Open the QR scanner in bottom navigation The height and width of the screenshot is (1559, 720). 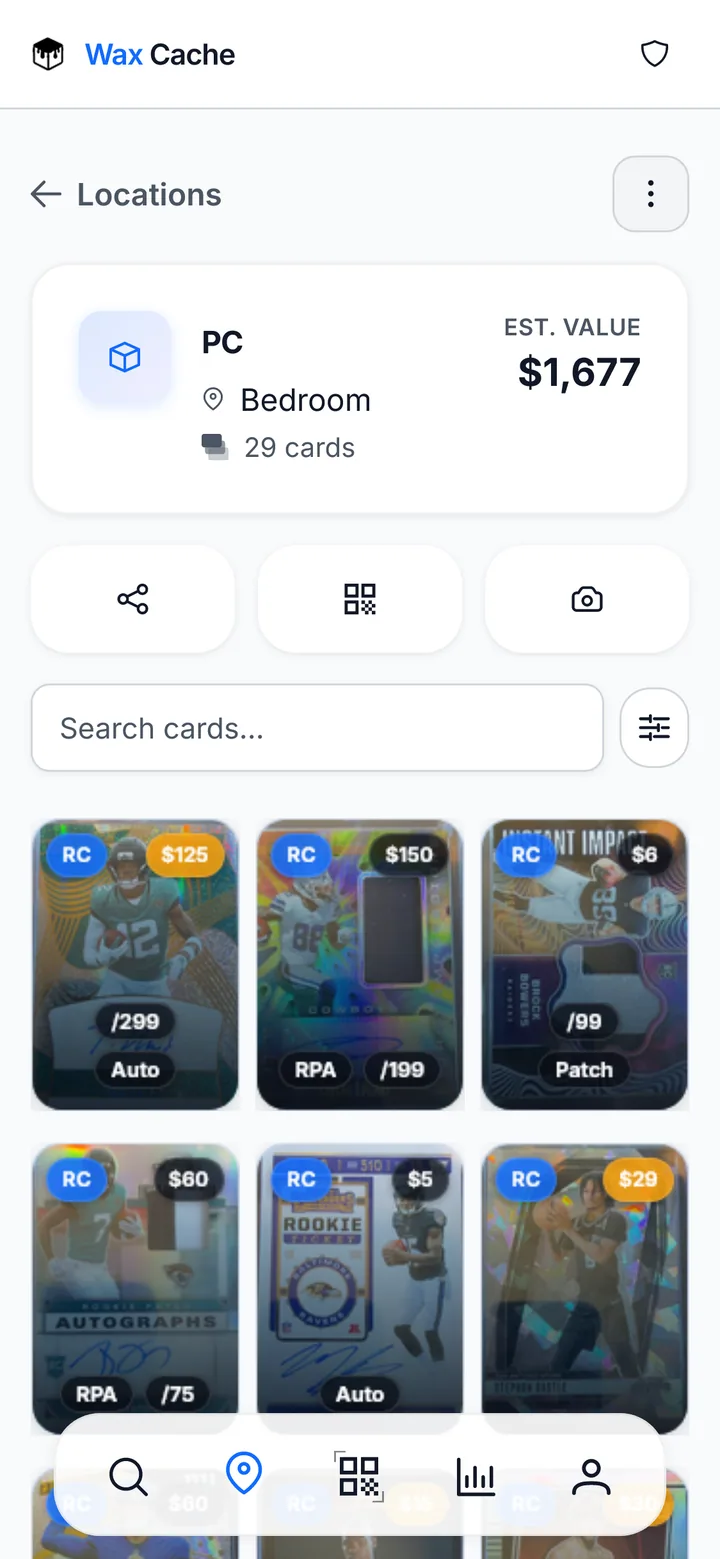pyautogui.click(x=359, y=1475)
